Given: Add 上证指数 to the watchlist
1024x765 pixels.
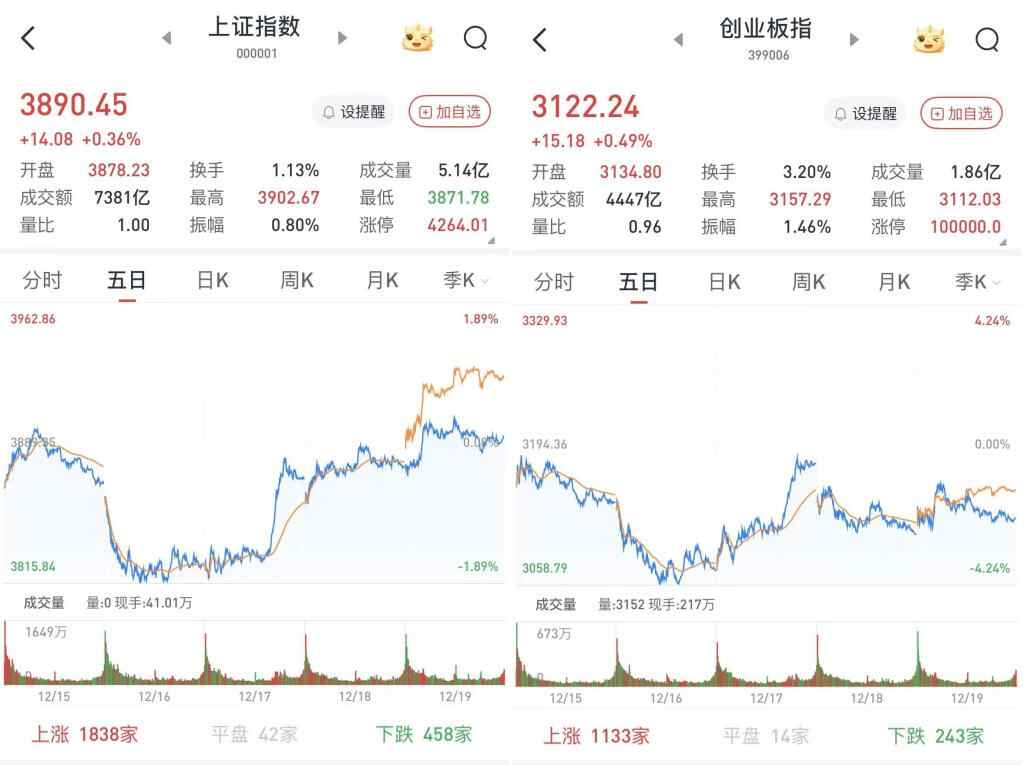Looking at the screenshot, I should 450,112.
